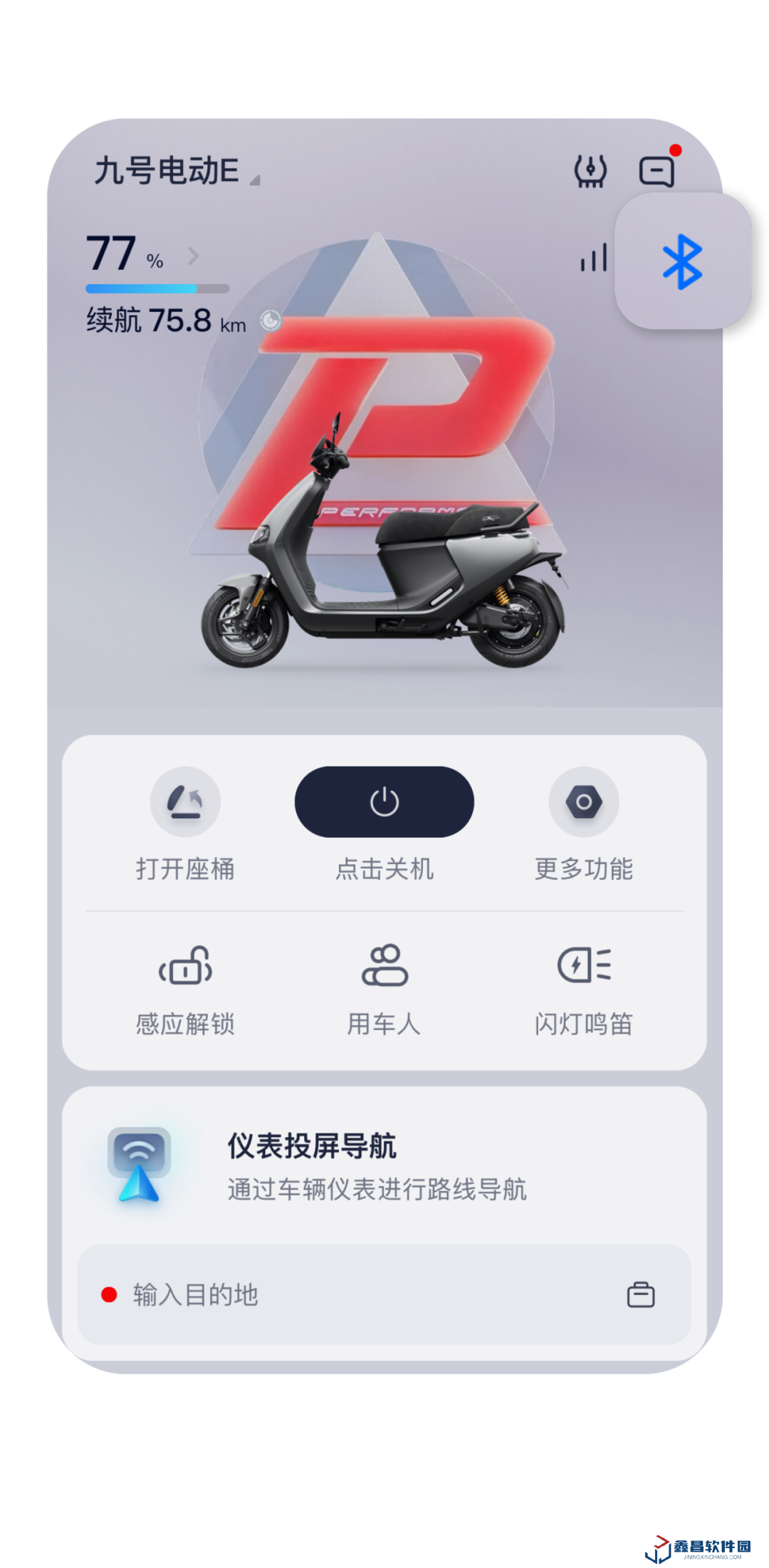Tap the Bluetooth connection icon
Screen dimensions: 769x1568
(x=682, y=261)
